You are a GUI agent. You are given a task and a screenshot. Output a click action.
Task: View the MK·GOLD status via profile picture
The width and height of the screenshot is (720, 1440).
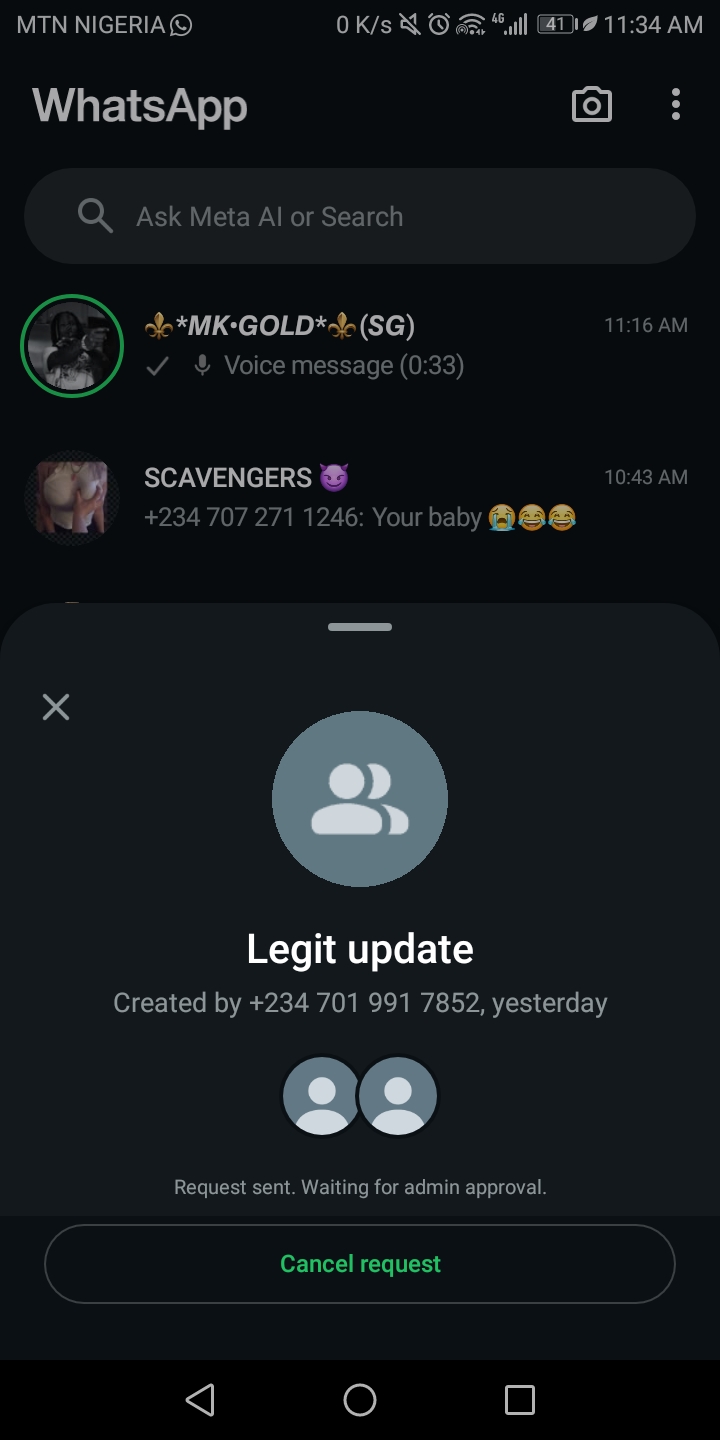72,346
